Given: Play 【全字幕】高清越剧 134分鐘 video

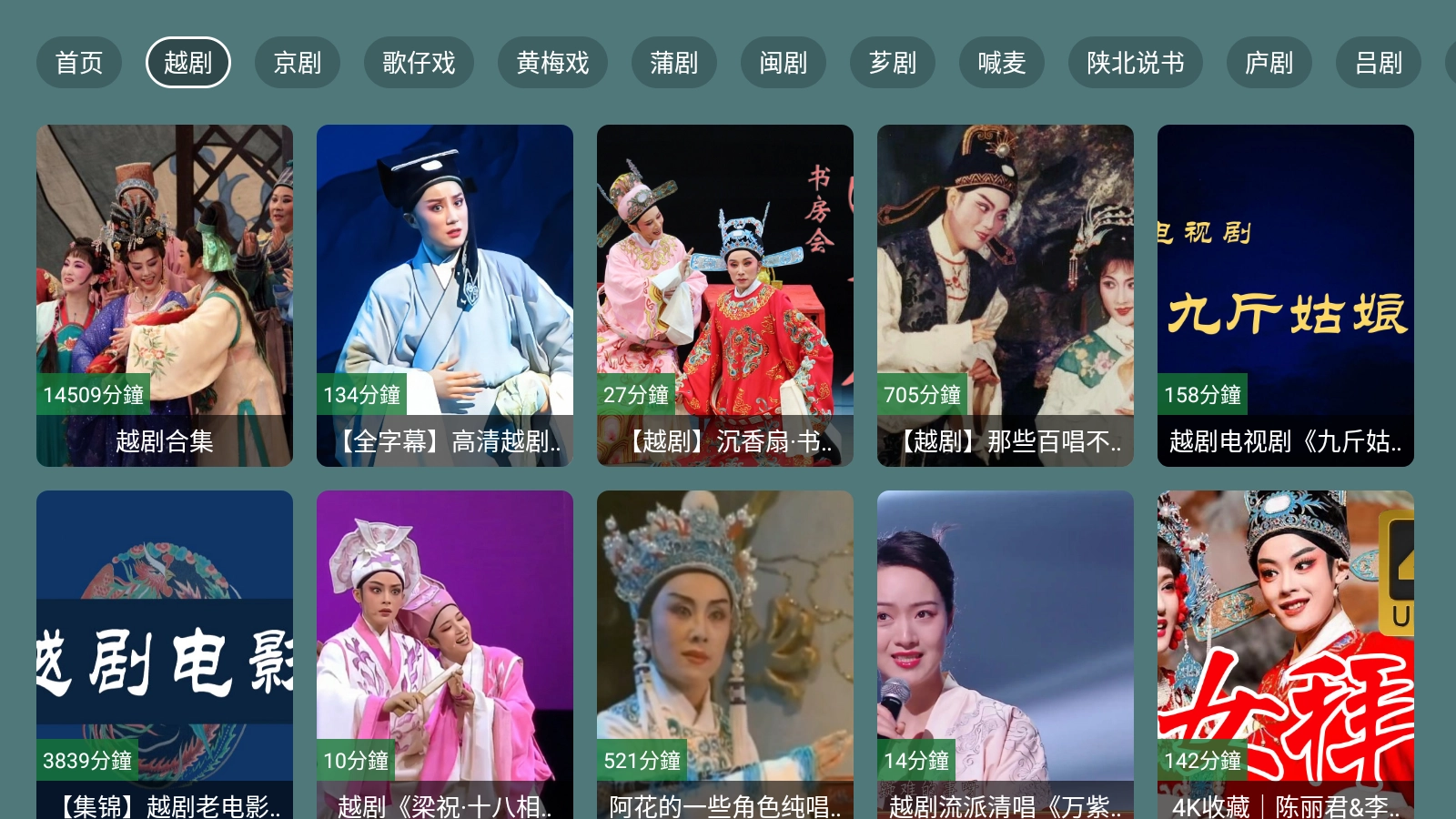Looking at the screenshot, I should (x=445, y=296).
